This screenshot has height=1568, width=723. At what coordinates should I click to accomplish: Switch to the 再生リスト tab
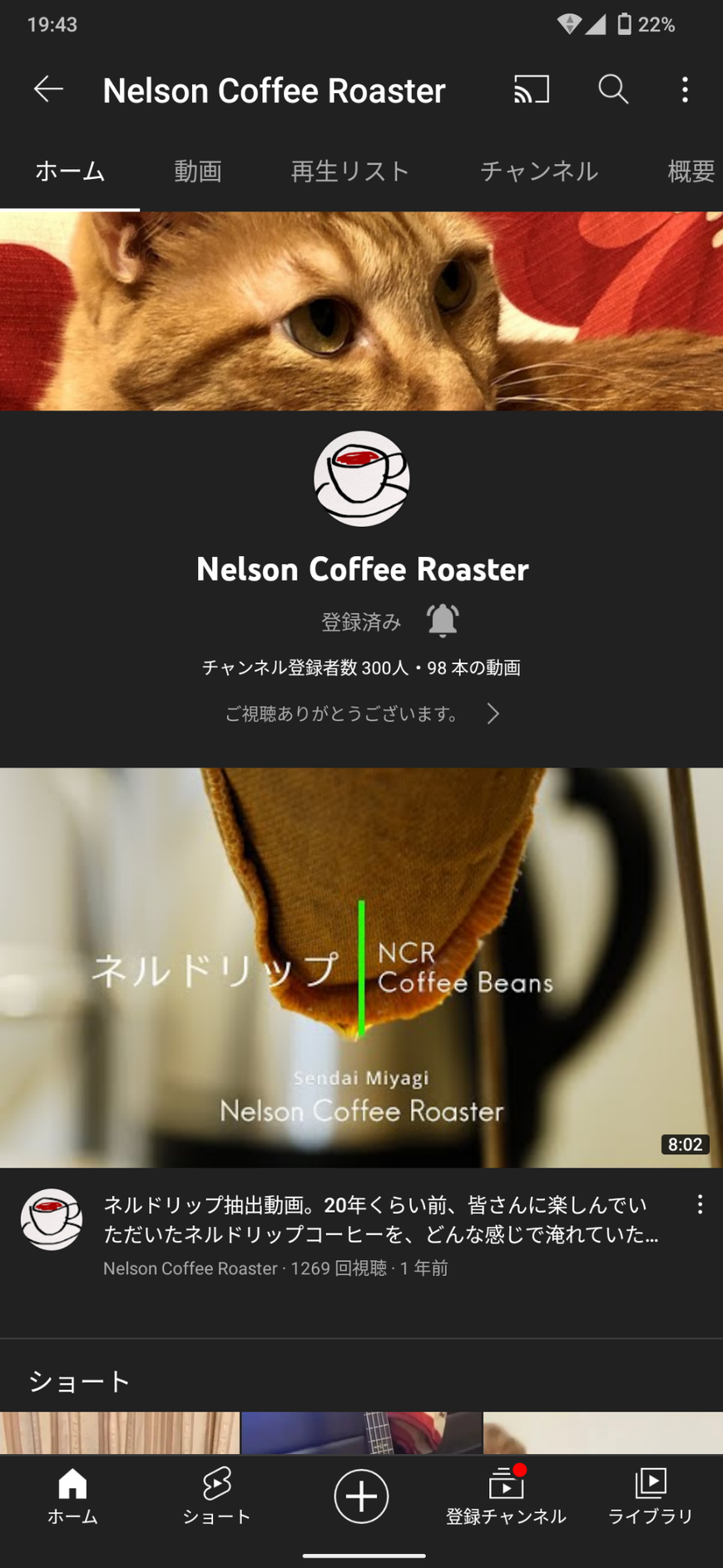(x=349, y=171)
